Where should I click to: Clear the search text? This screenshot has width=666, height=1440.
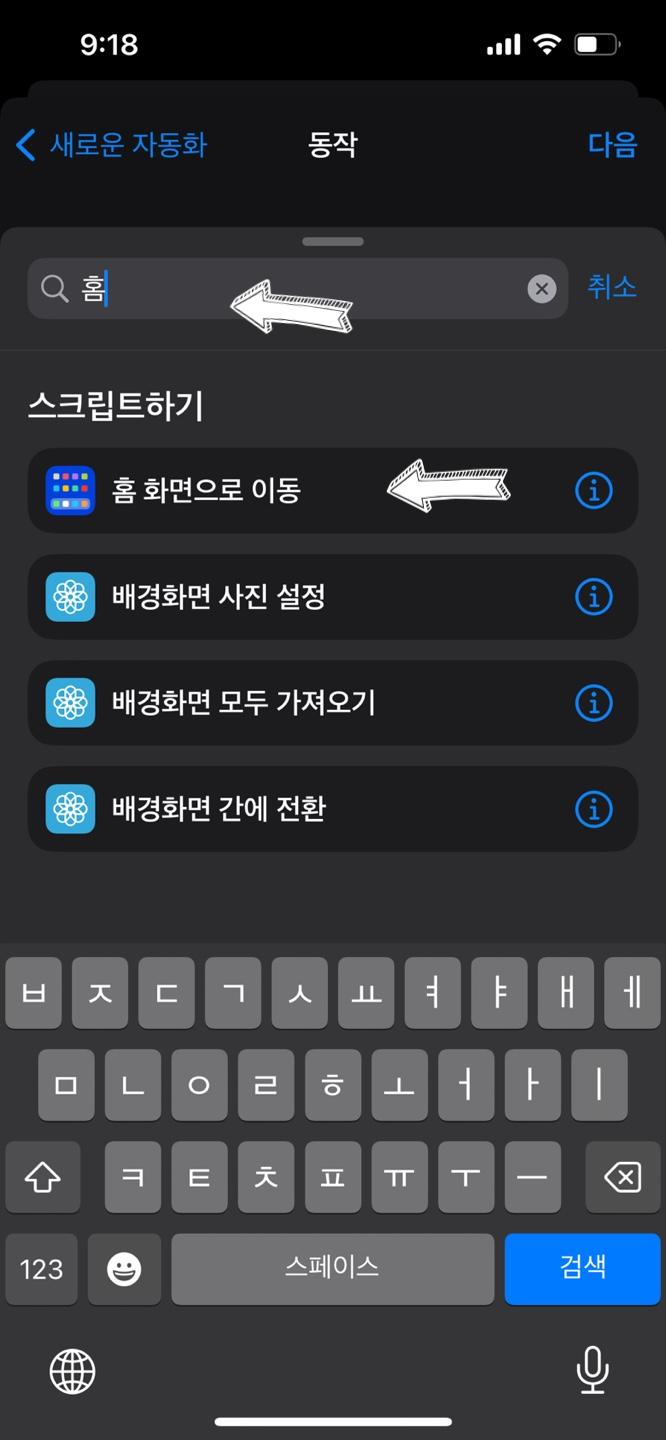coord(541,289)
